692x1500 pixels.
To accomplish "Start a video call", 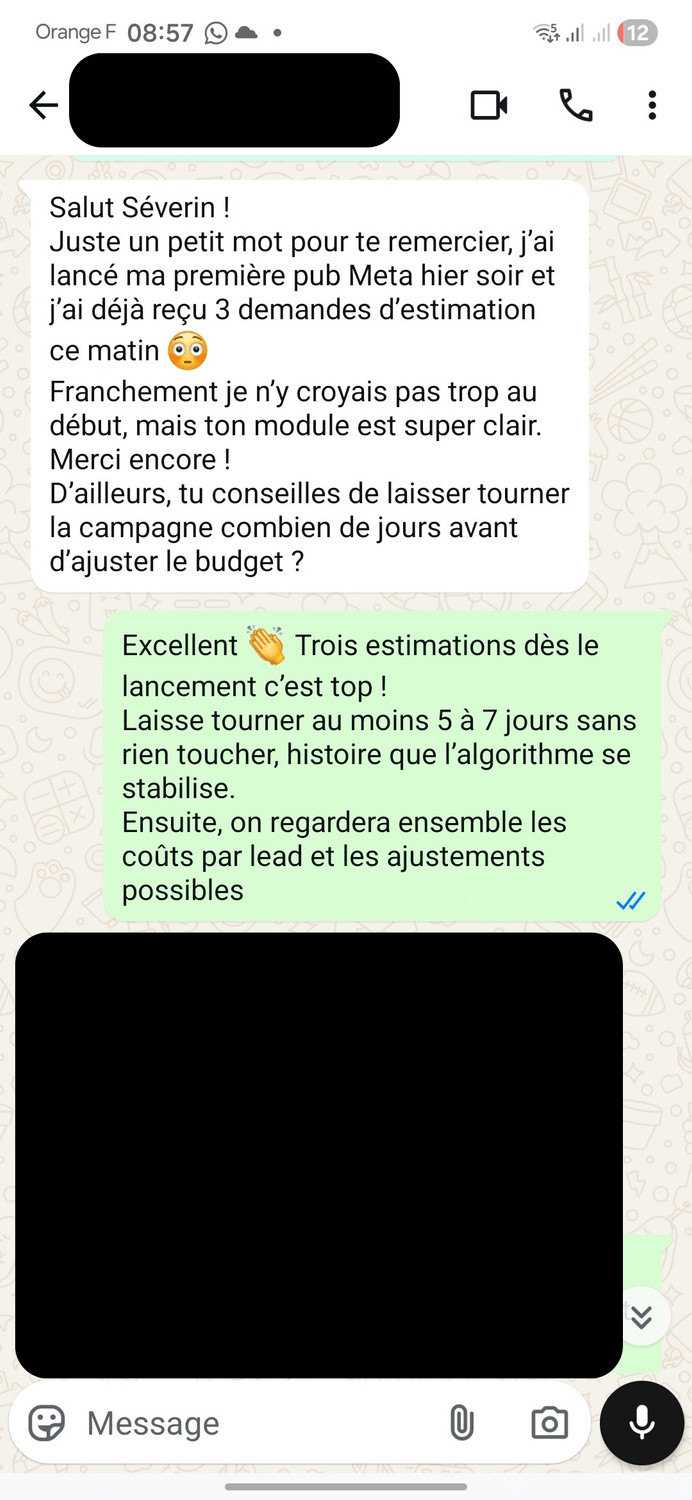I will coord(489,105).
